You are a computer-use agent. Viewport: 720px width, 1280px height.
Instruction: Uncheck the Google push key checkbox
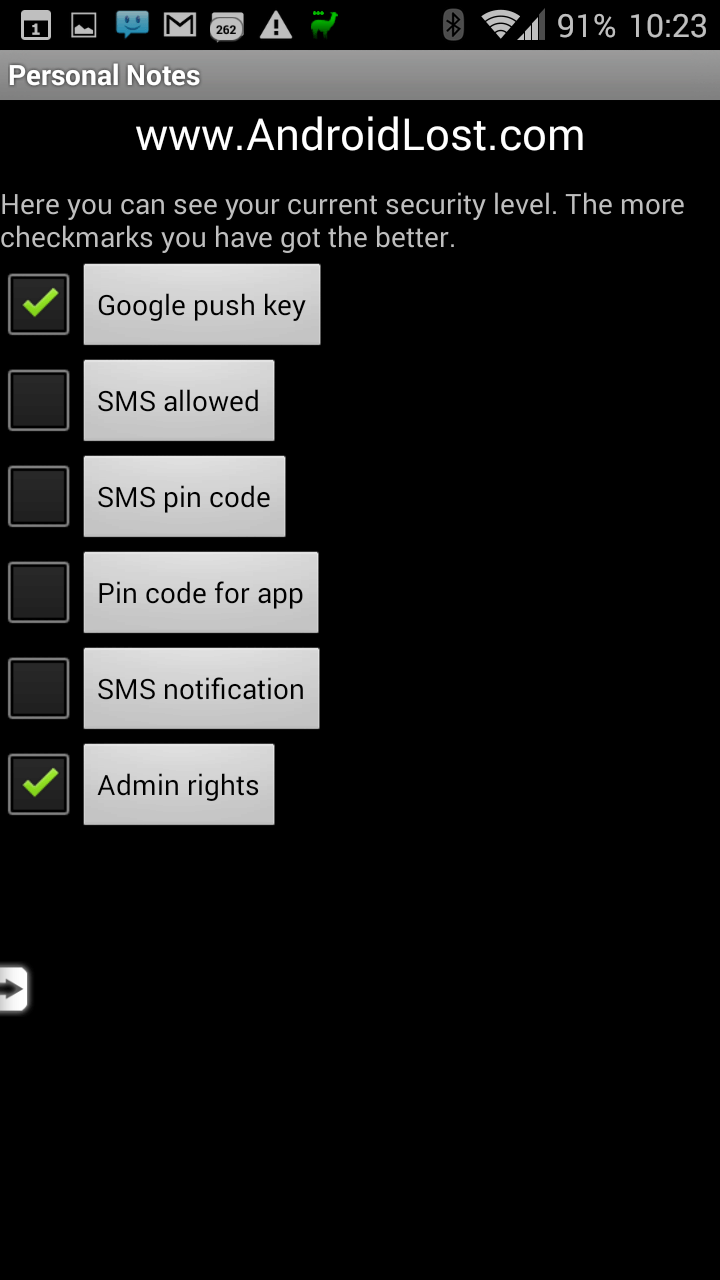[39, 304]
